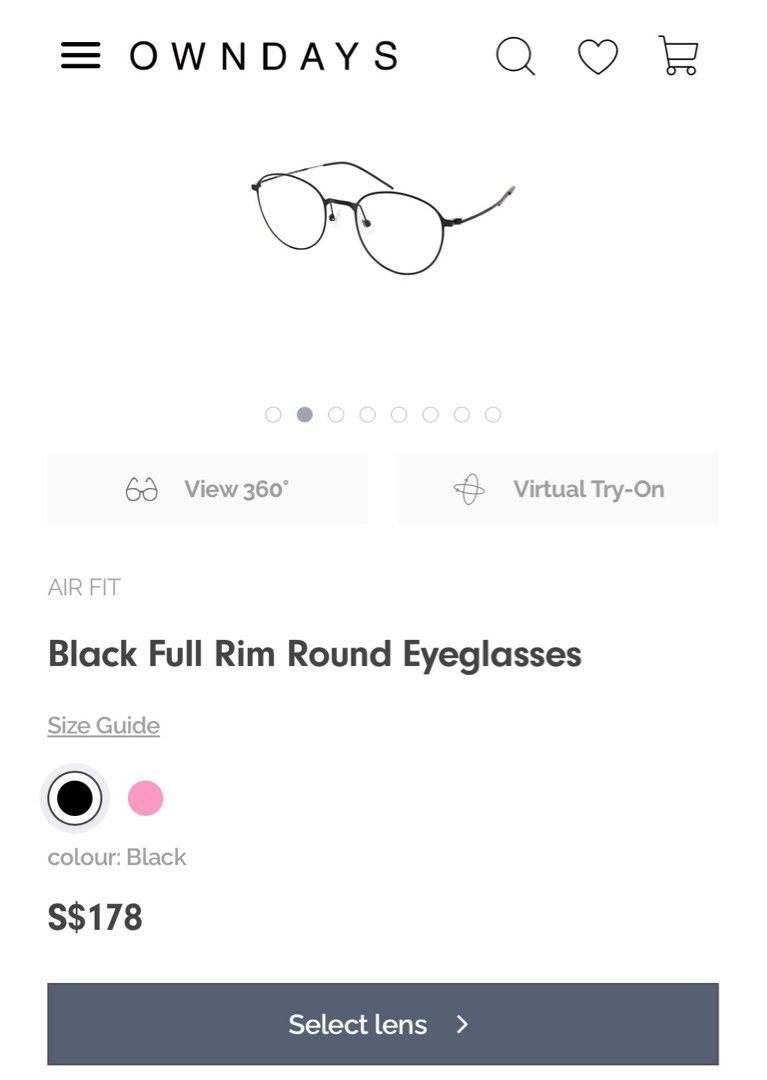
Task: Click the AIR FIT brand label
Action: (84, 588)
